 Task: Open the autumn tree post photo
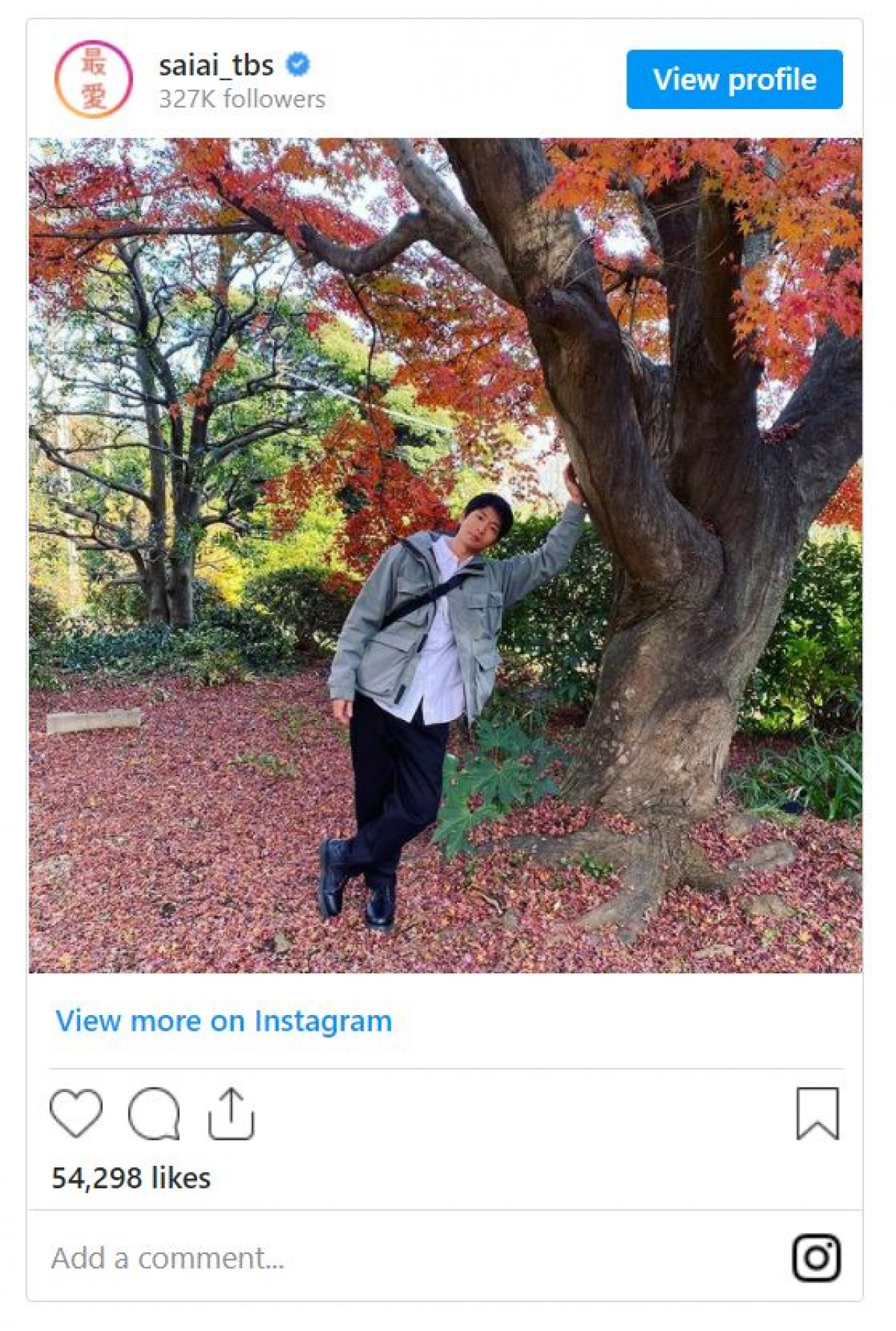point(445,554)
